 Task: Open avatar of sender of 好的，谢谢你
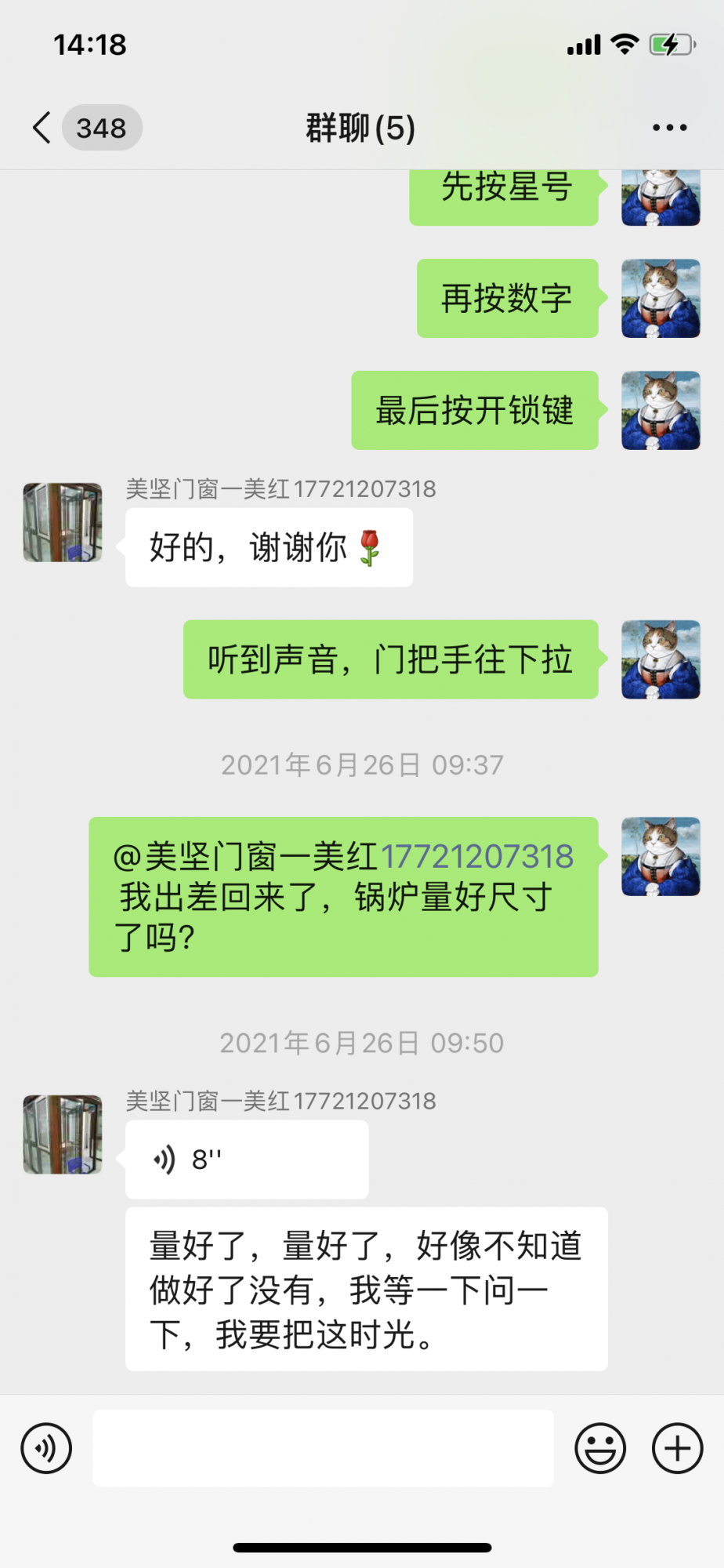(x=63, y=522)
